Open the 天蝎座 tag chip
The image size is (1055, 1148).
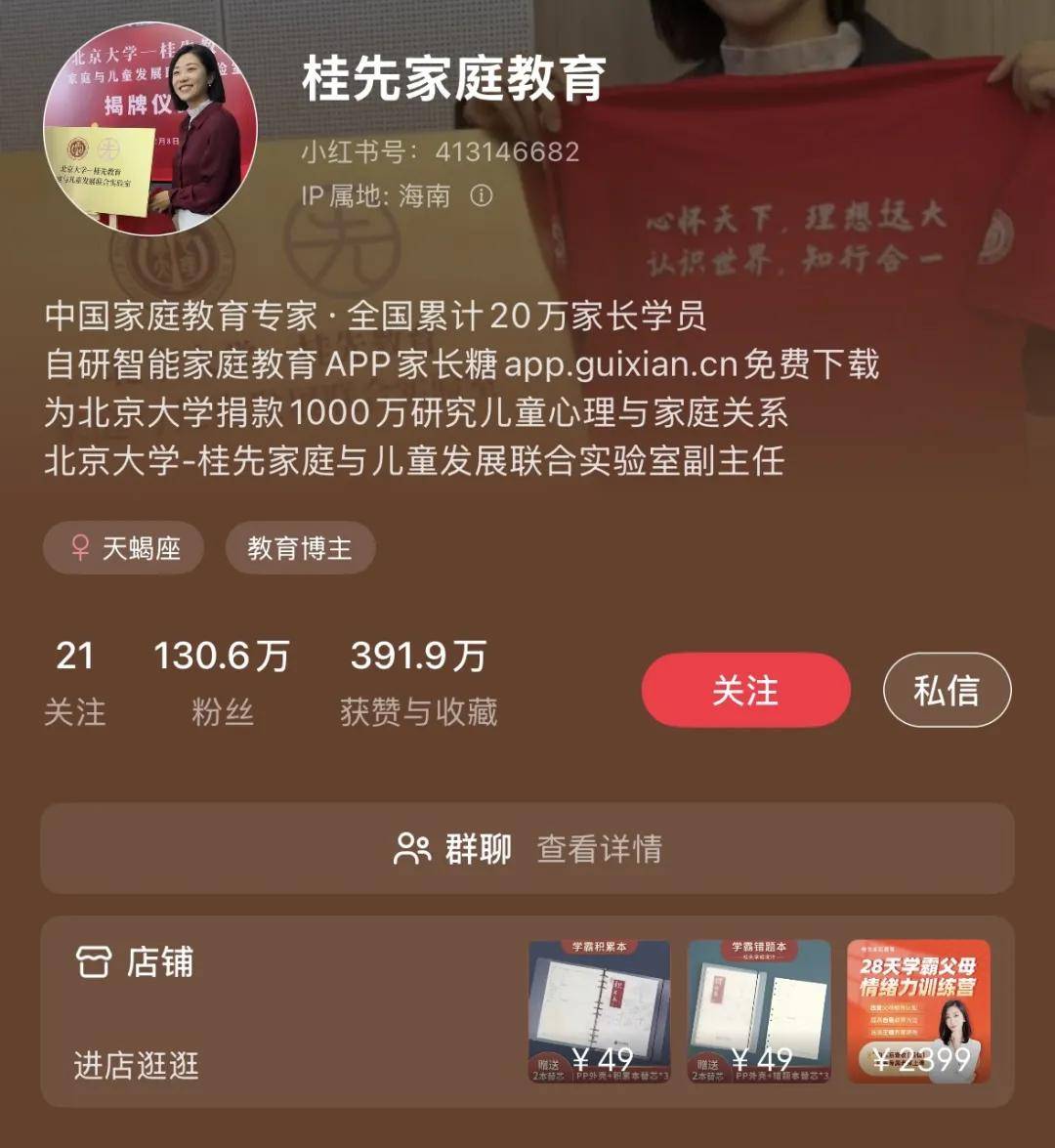click(124, 548)
